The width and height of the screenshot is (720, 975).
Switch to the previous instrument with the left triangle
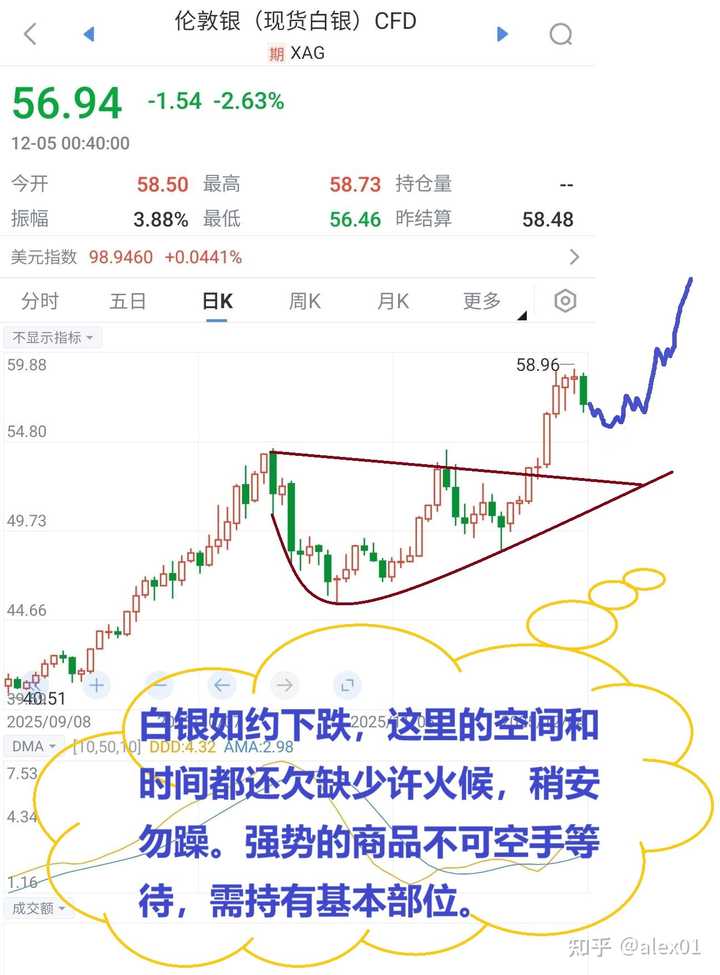pyautogui.click(x=88, y=34)
